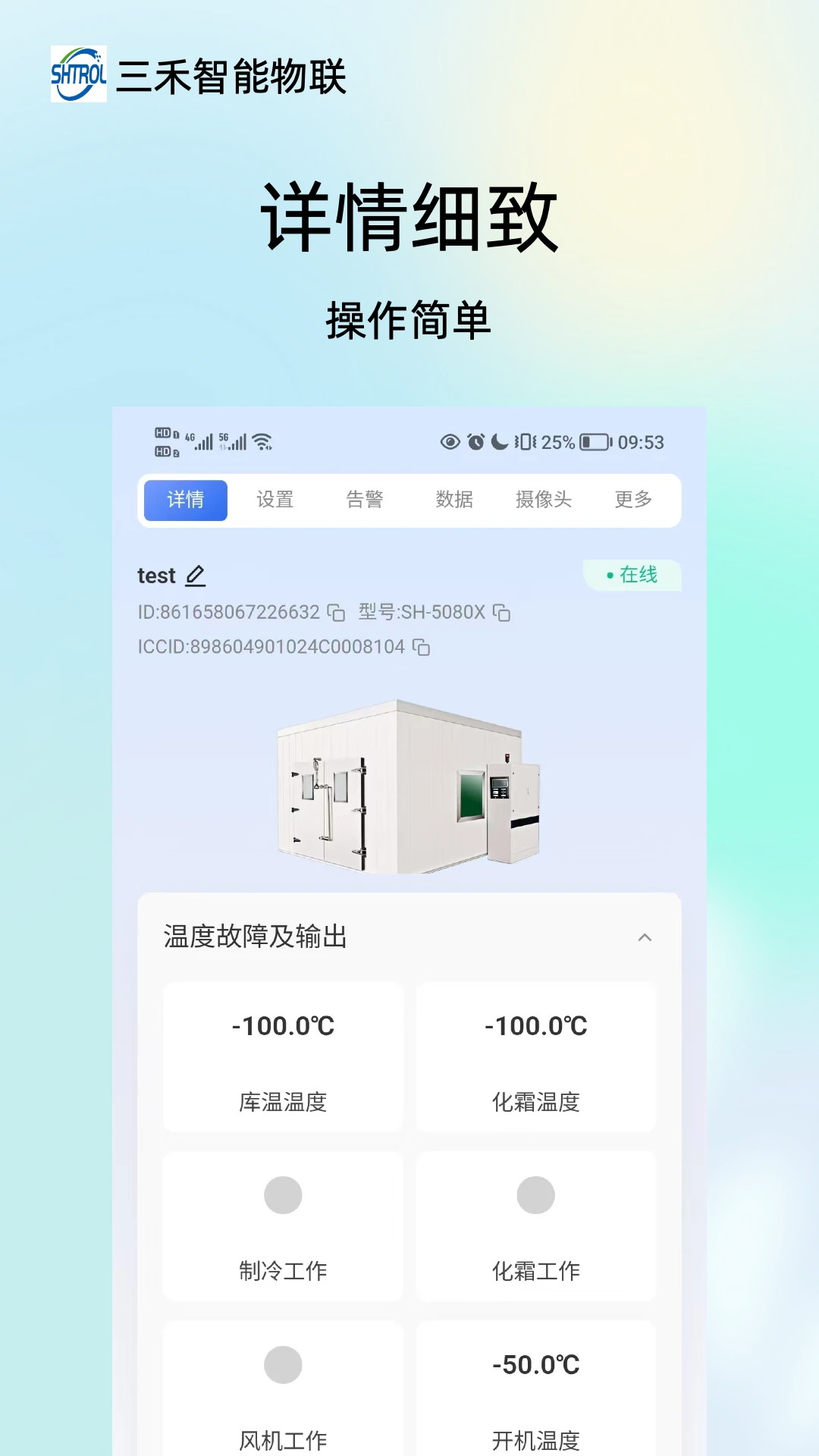Screen dimensions: 819x1456
Task: Copy the ICCID number
Action: click(419, 647)
